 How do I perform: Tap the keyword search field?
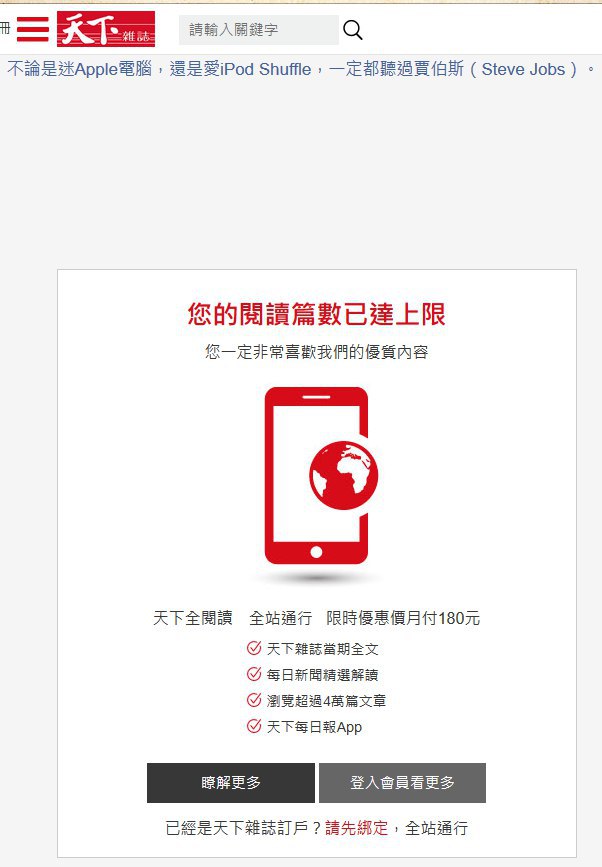258,30
